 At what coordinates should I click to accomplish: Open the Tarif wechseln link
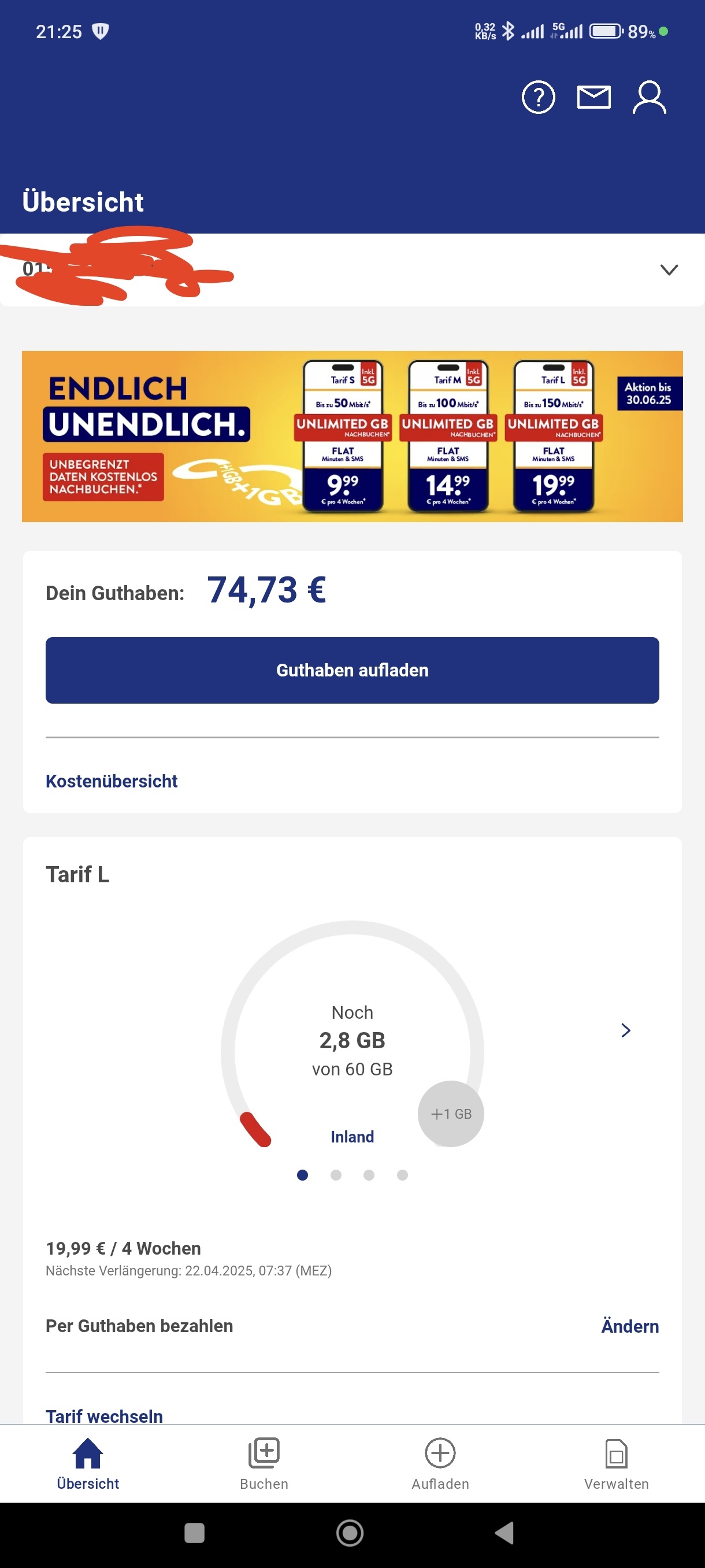pyautogui.click(x=104, y=1416)
